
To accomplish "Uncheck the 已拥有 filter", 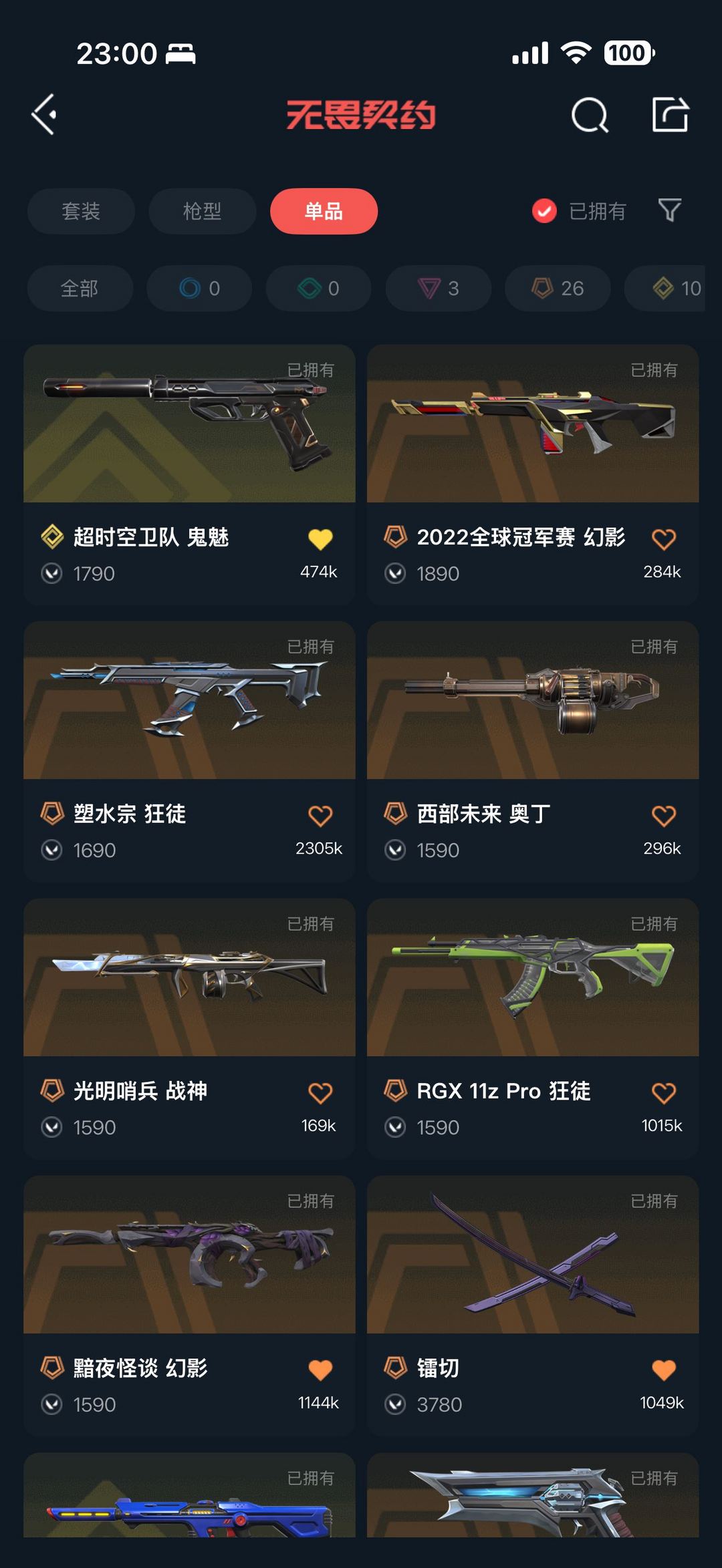I will [x=544, y=211].
